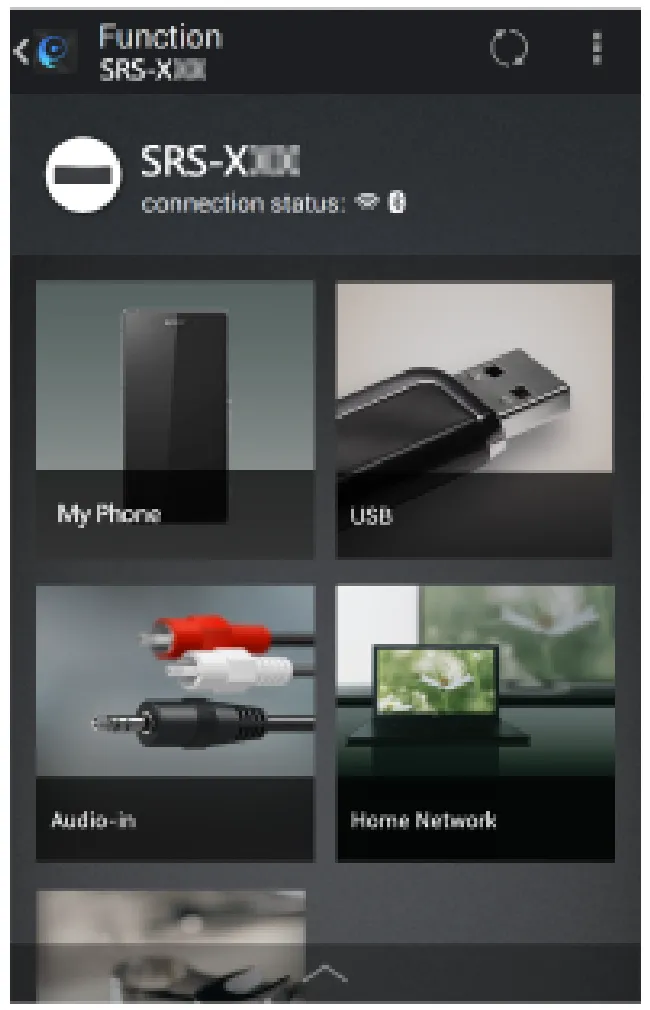Select My Phone as the source

[x=175, y=418]
